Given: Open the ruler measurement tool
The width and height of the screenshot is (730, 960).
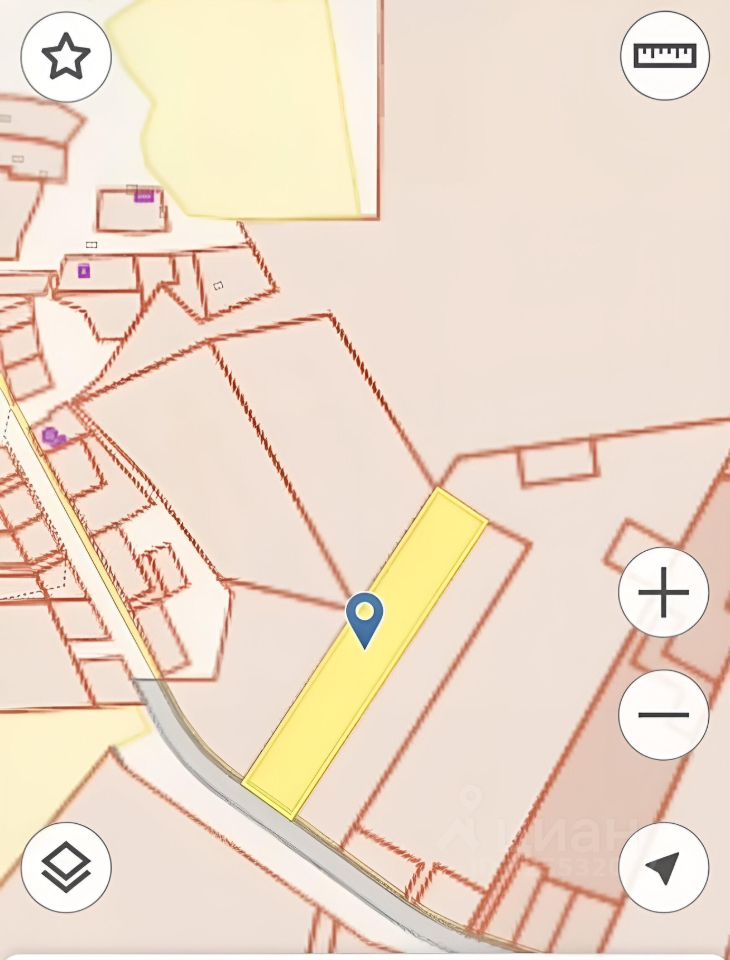Looking at the screenshot, I should pyautogui.click(x=665, y=55).
